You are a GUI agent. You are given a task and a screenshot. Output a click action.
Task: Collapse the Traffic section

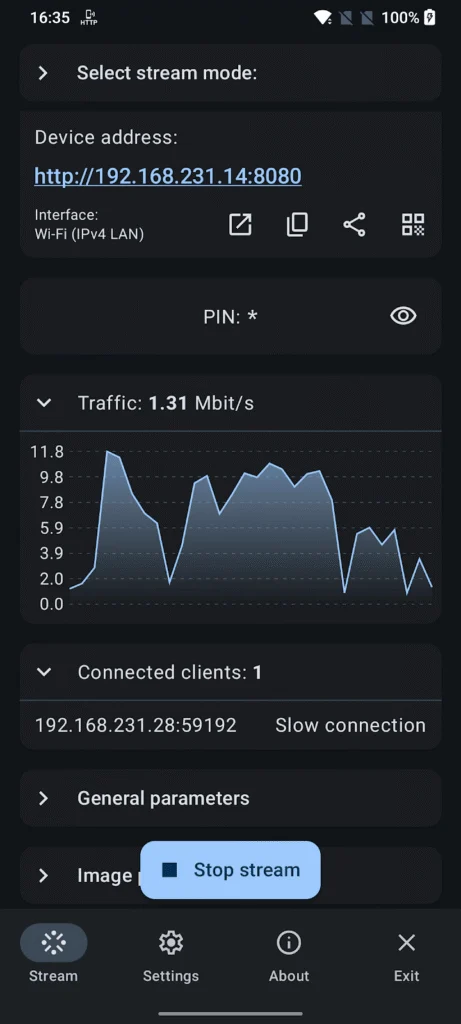(230, 403)
